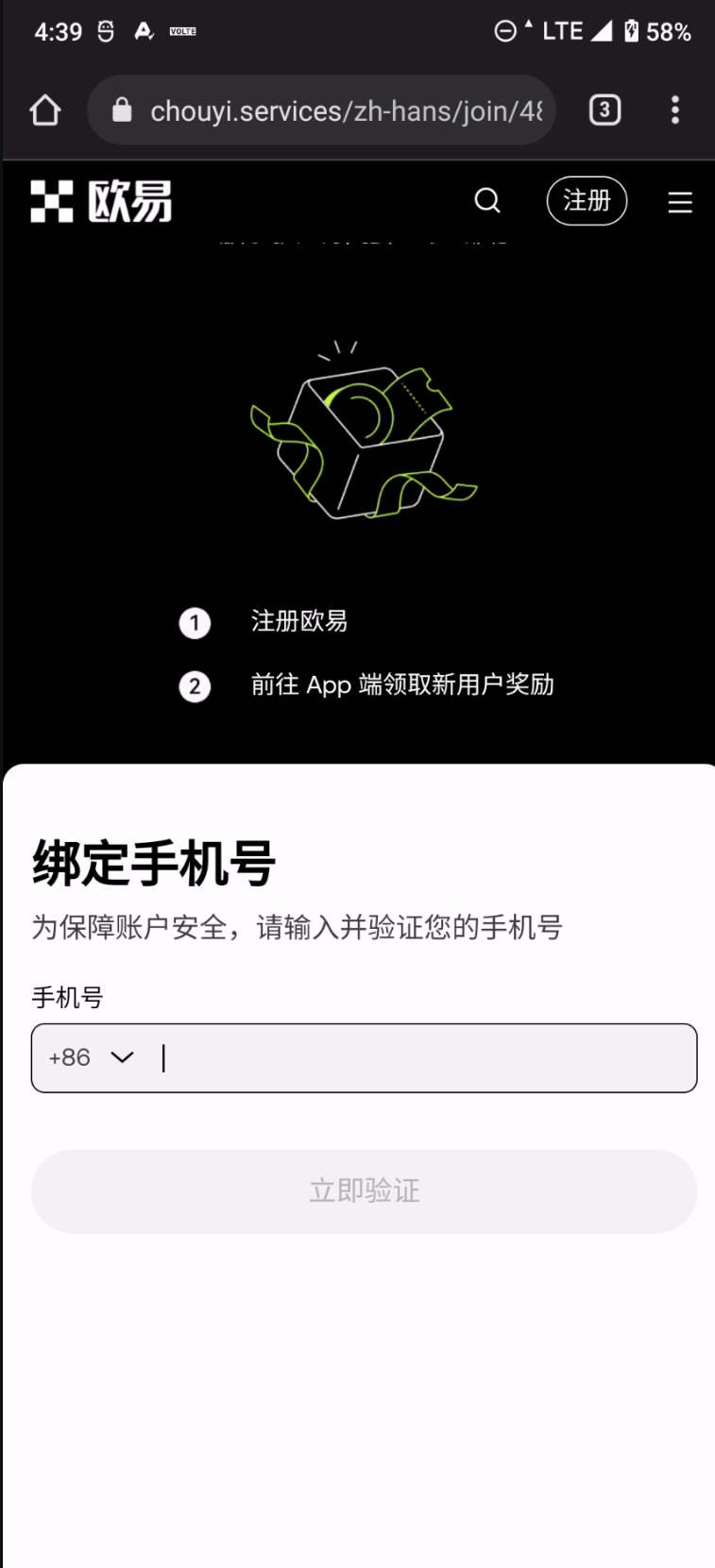Tap the chouyi.services URL address bar
715x1568 pixels.
point(321,110)
